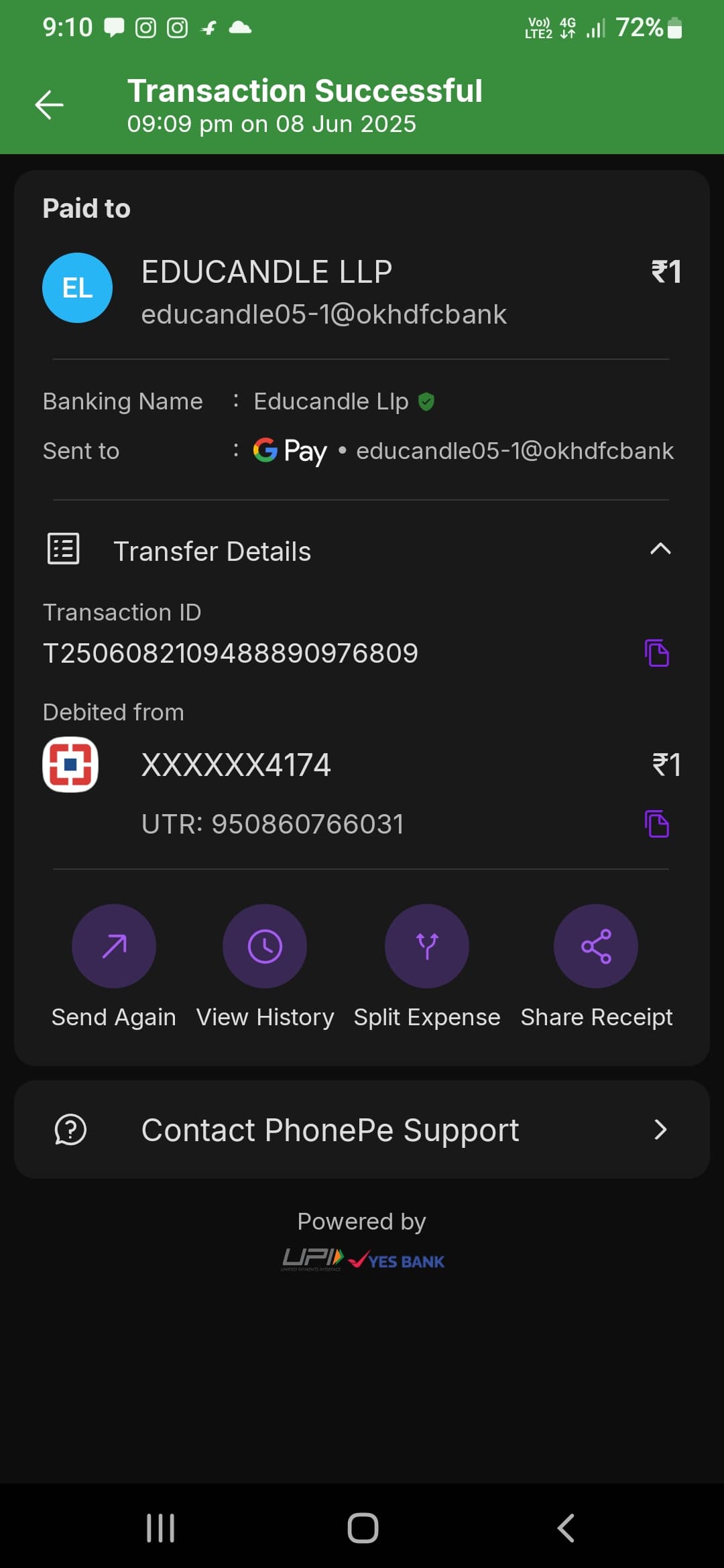Select Split Expense
Screen dimensions: 724x1568
pyautogui.click(x=427, y=946)
